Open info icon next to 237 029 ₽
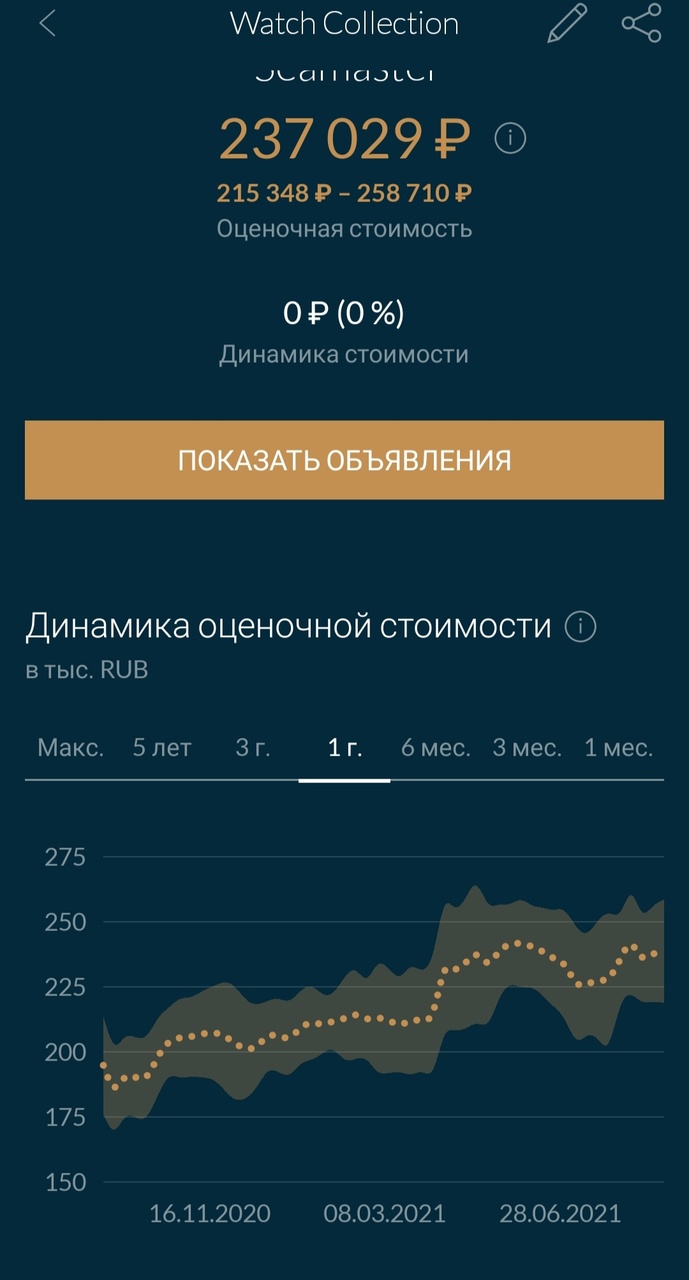This screenshot has height=1280, width=689. 510,138
